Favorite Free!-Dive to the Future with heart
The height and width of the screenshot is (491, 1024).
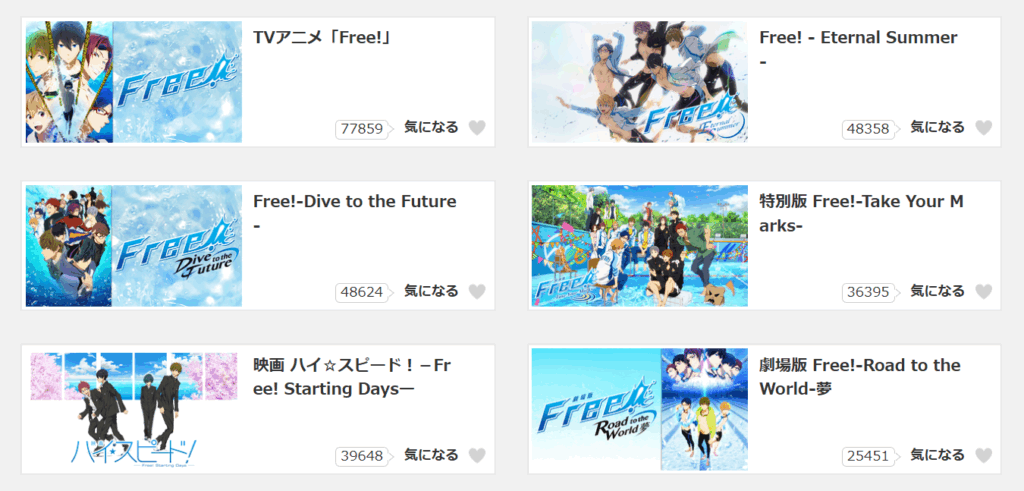pyautogui.click(x=477, y=292)
